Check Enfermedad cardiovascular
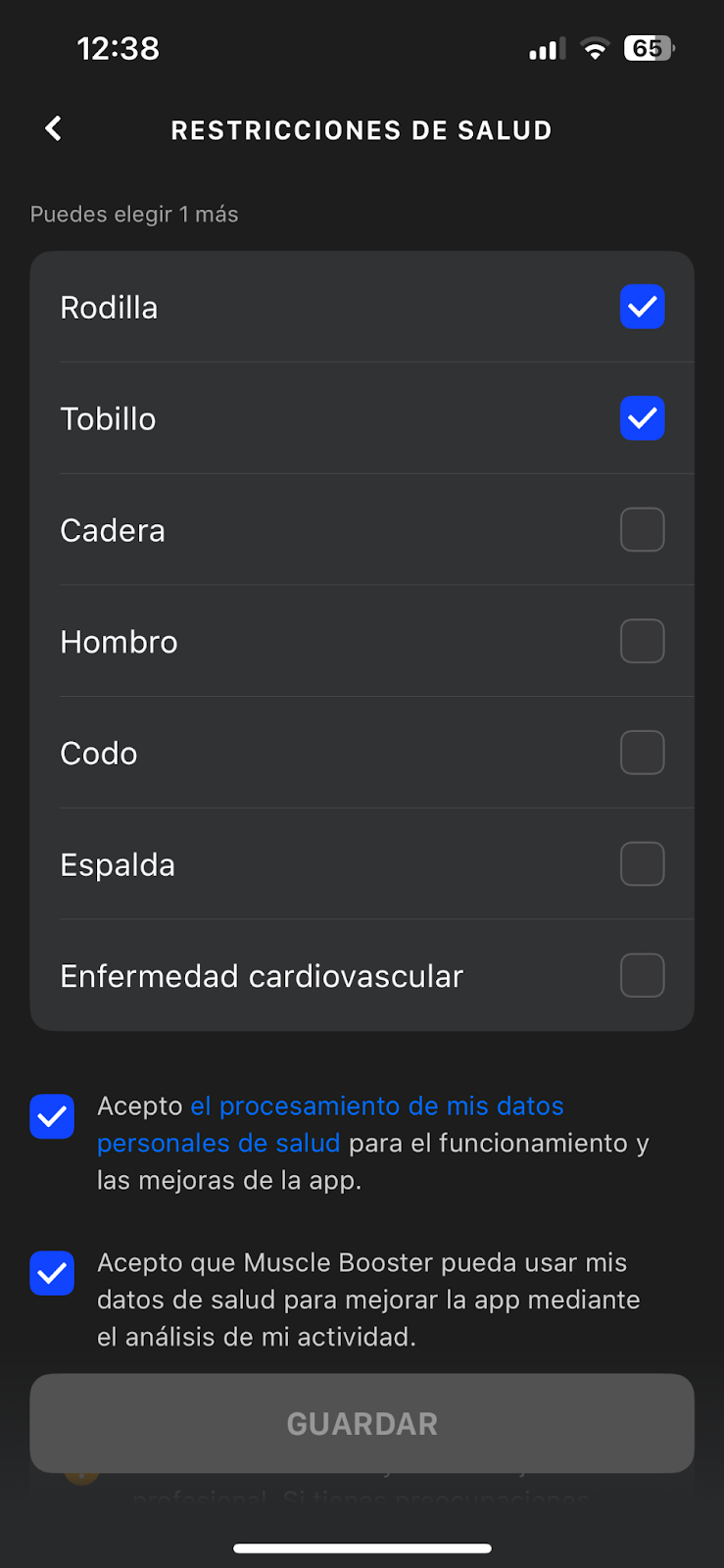This screenshot has width=724, height=1568. 642,976
